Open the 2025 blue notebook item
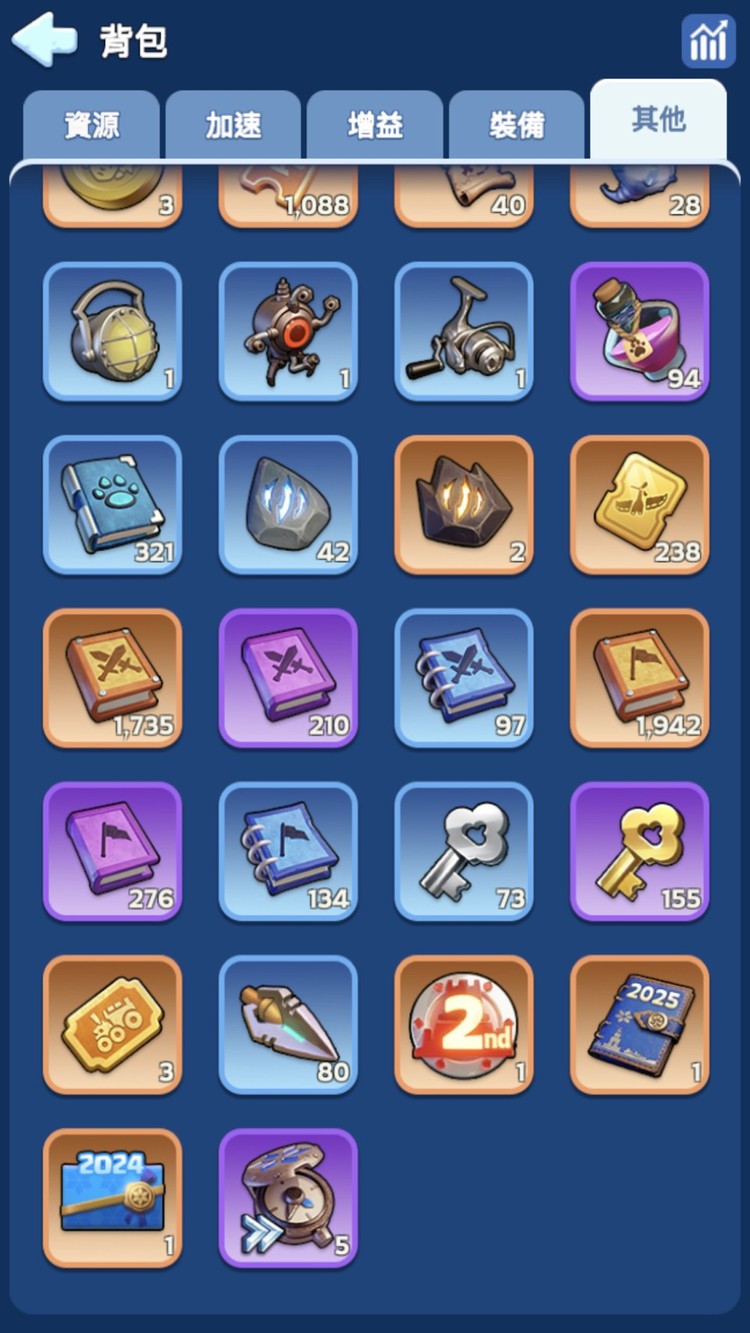This screenshot has height=1333, width=750. click(x=640, y=1024)
